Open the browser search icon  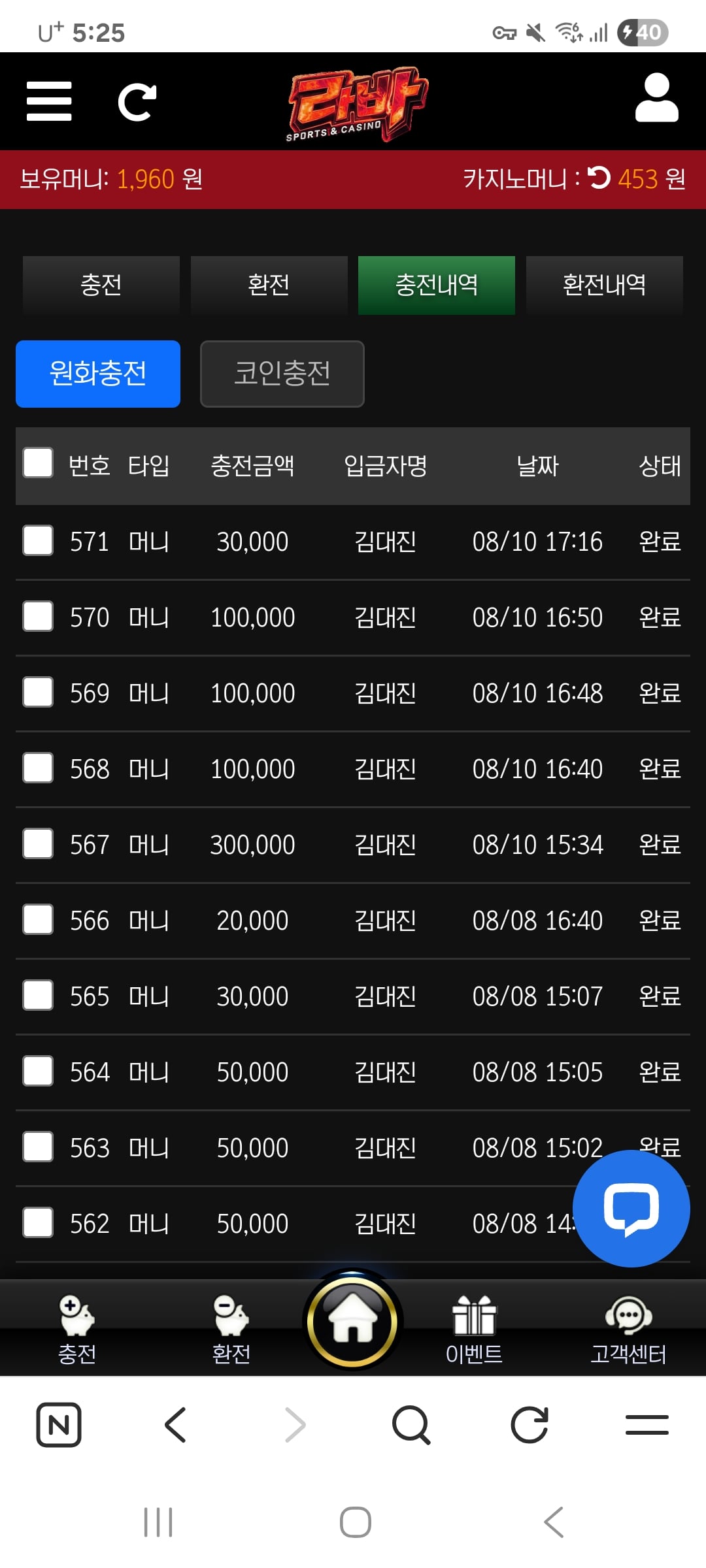(411, 1425)
